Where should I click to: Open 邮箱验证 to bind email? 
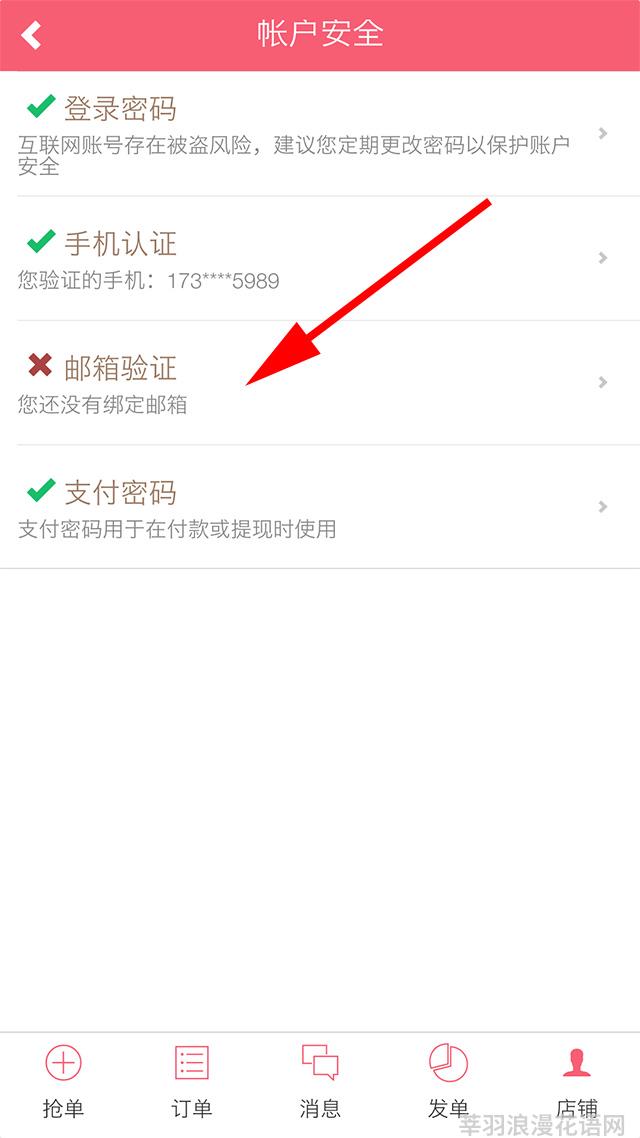320,382
